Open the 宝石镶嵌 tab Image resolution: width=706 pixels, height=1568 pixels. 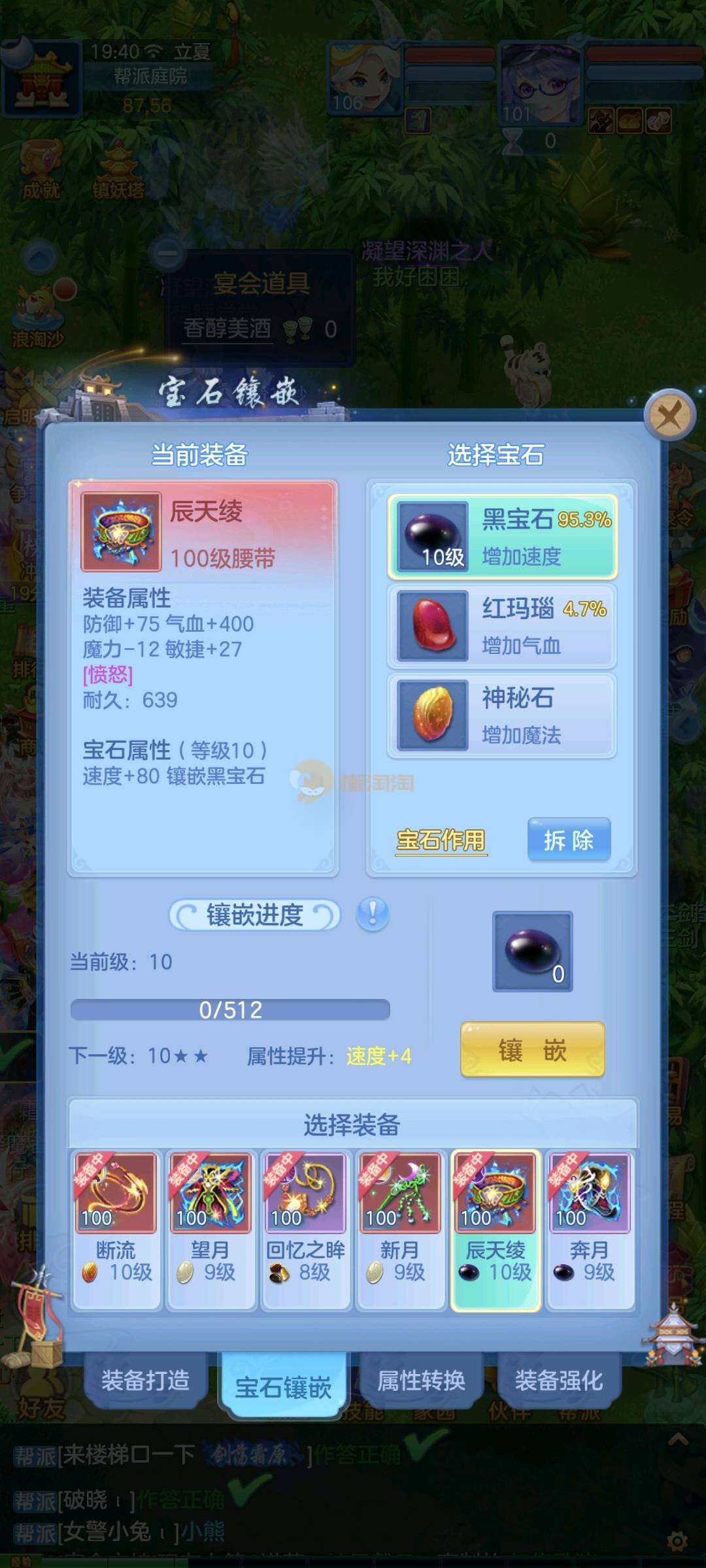pyautogui.click(x=283, y=1386)
